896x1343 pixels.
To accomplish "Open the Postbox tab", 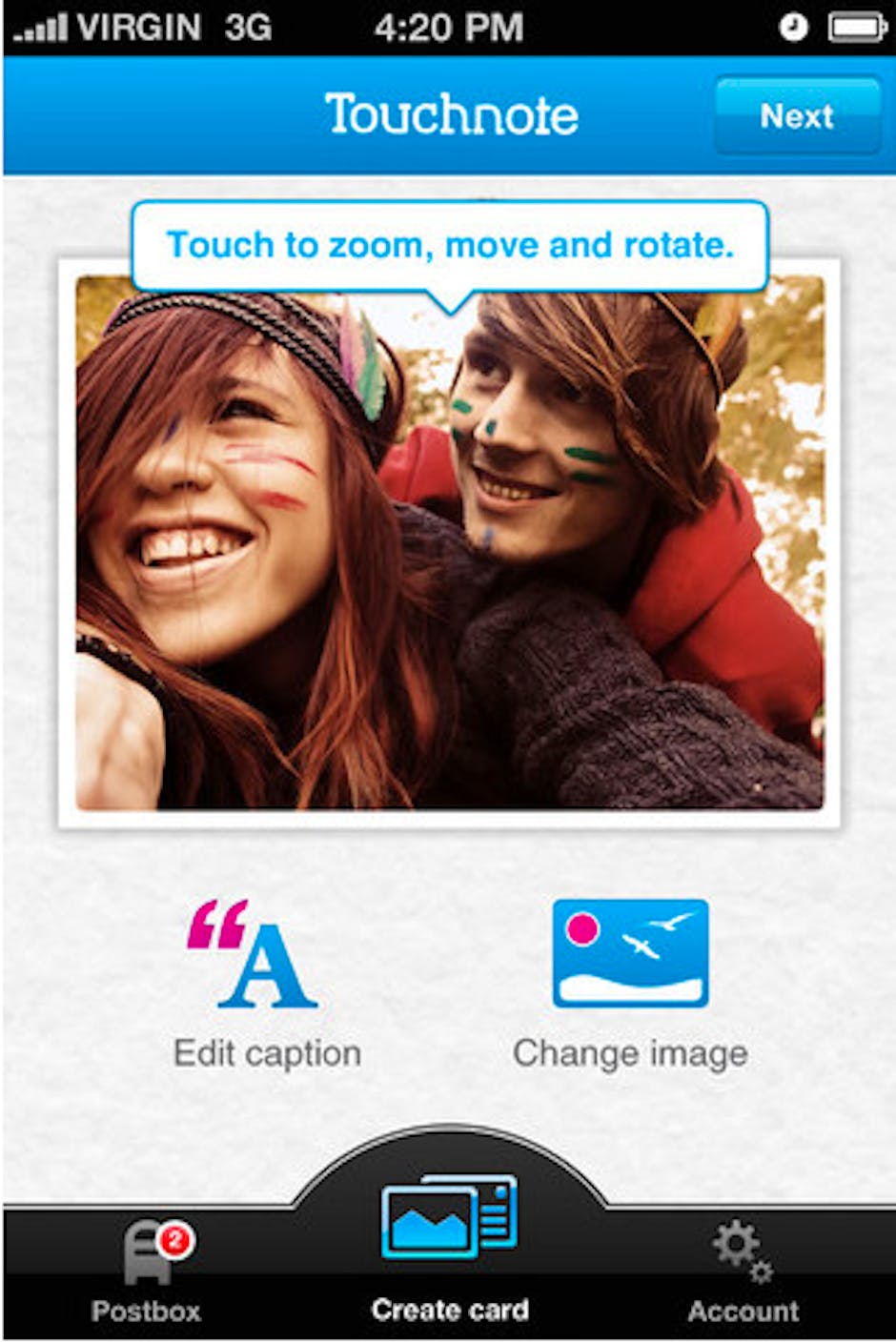I will click(147, 1272).
